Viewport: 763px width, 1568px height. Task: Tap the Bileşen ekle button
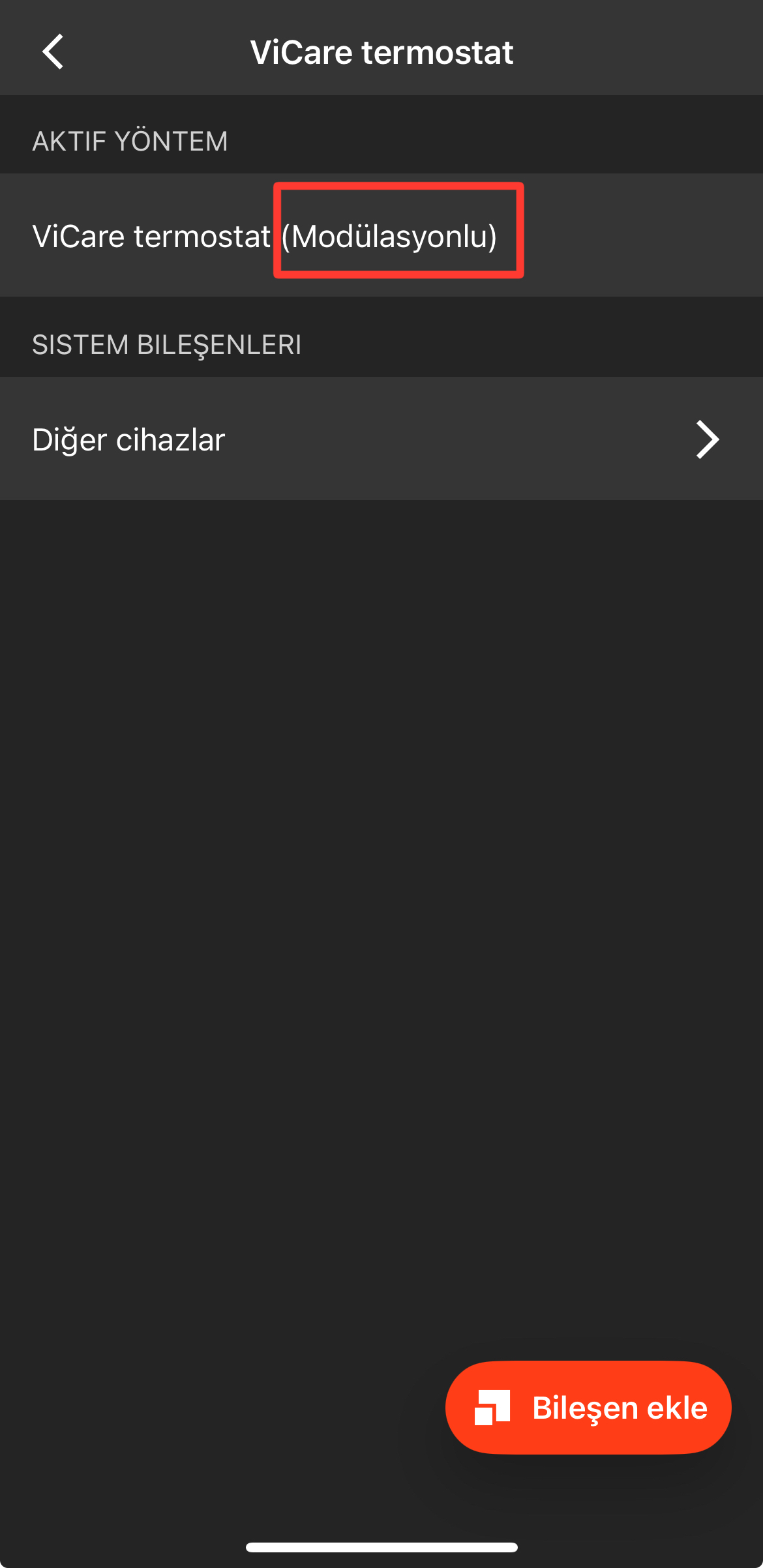click(x=588, y=1407)
